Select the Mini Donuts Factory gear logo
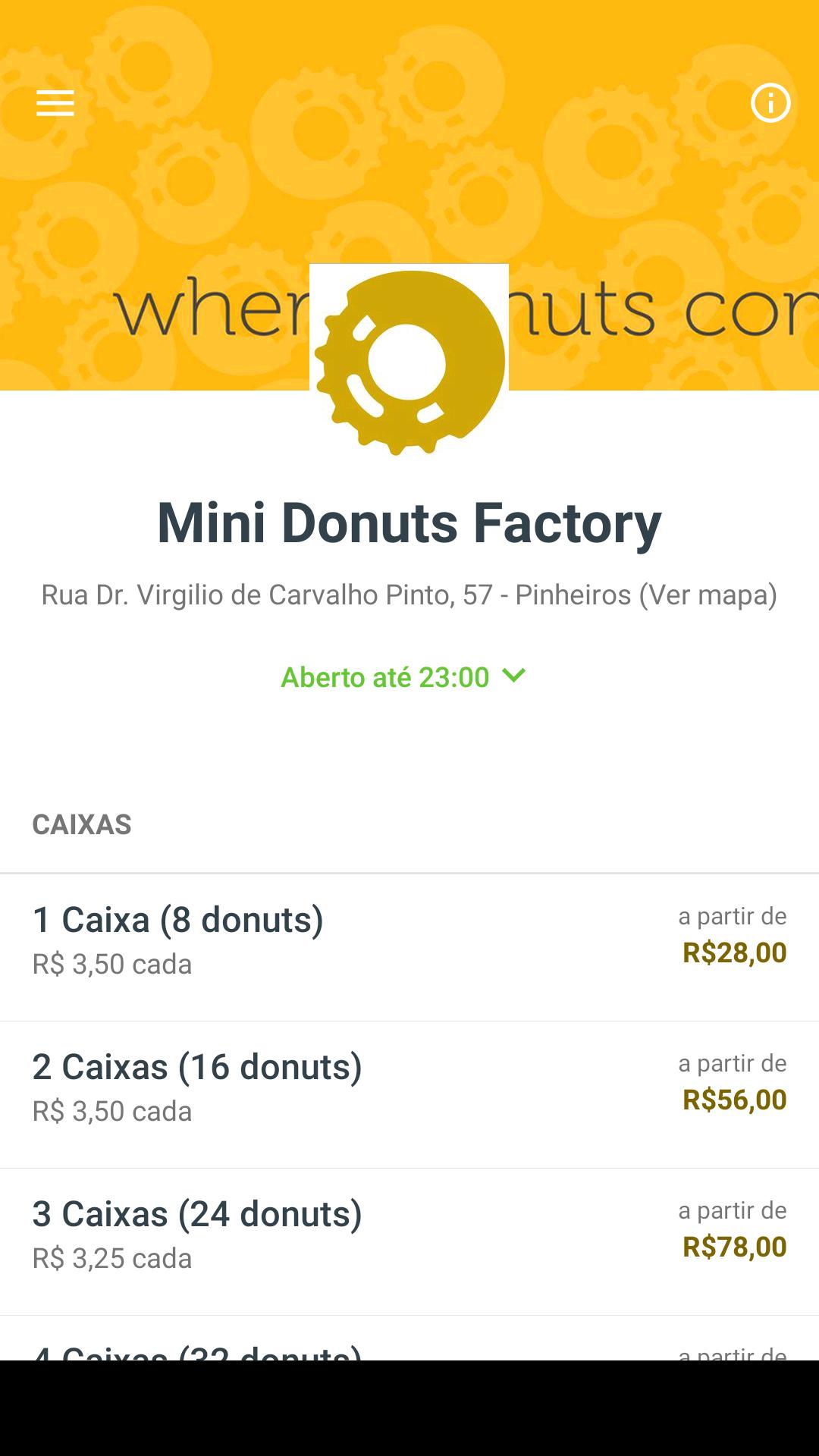Screen dimensions: 819x1456 [409, 360]
